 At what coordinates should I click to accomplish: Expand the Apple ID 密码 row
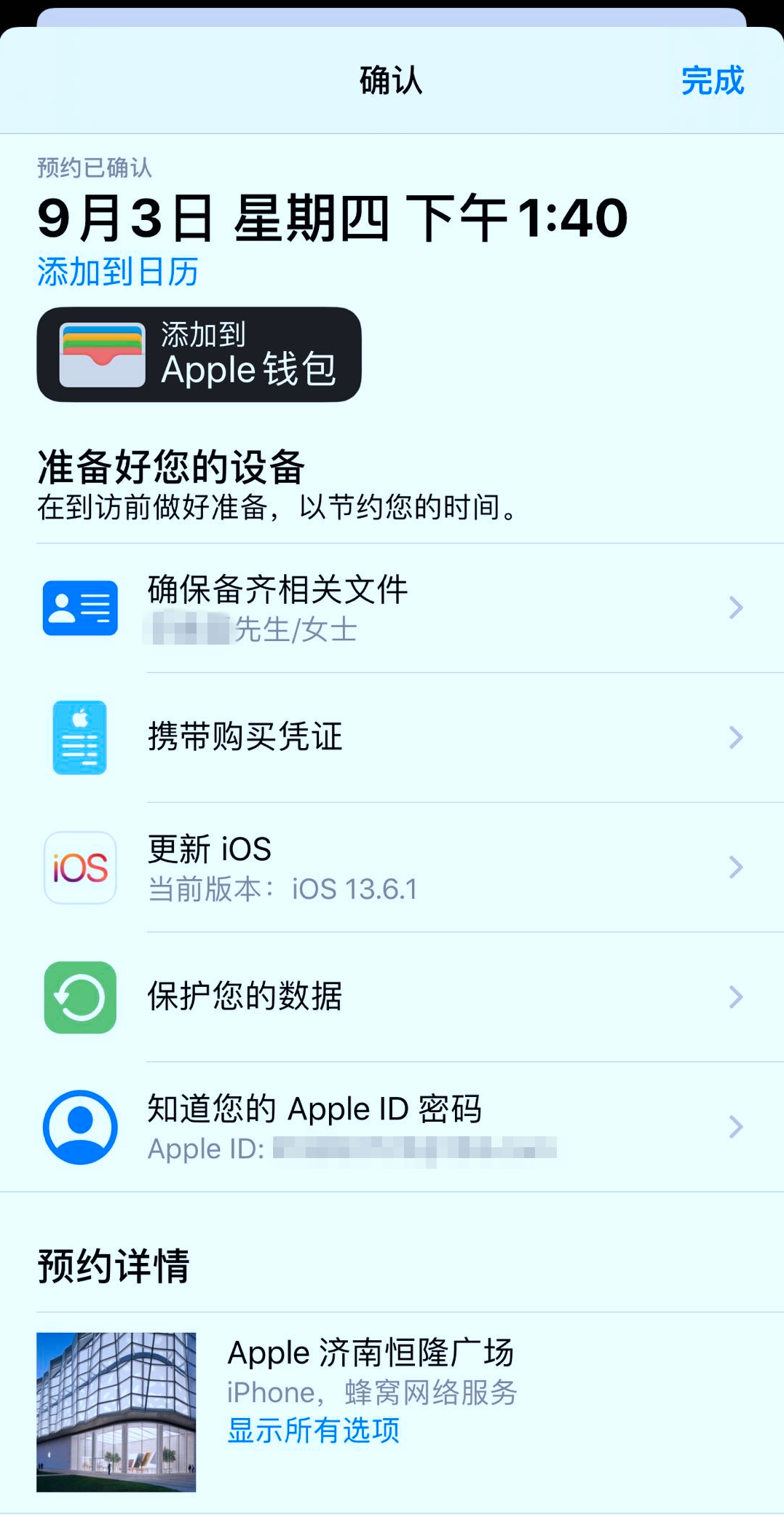[x=737, y=1125]
